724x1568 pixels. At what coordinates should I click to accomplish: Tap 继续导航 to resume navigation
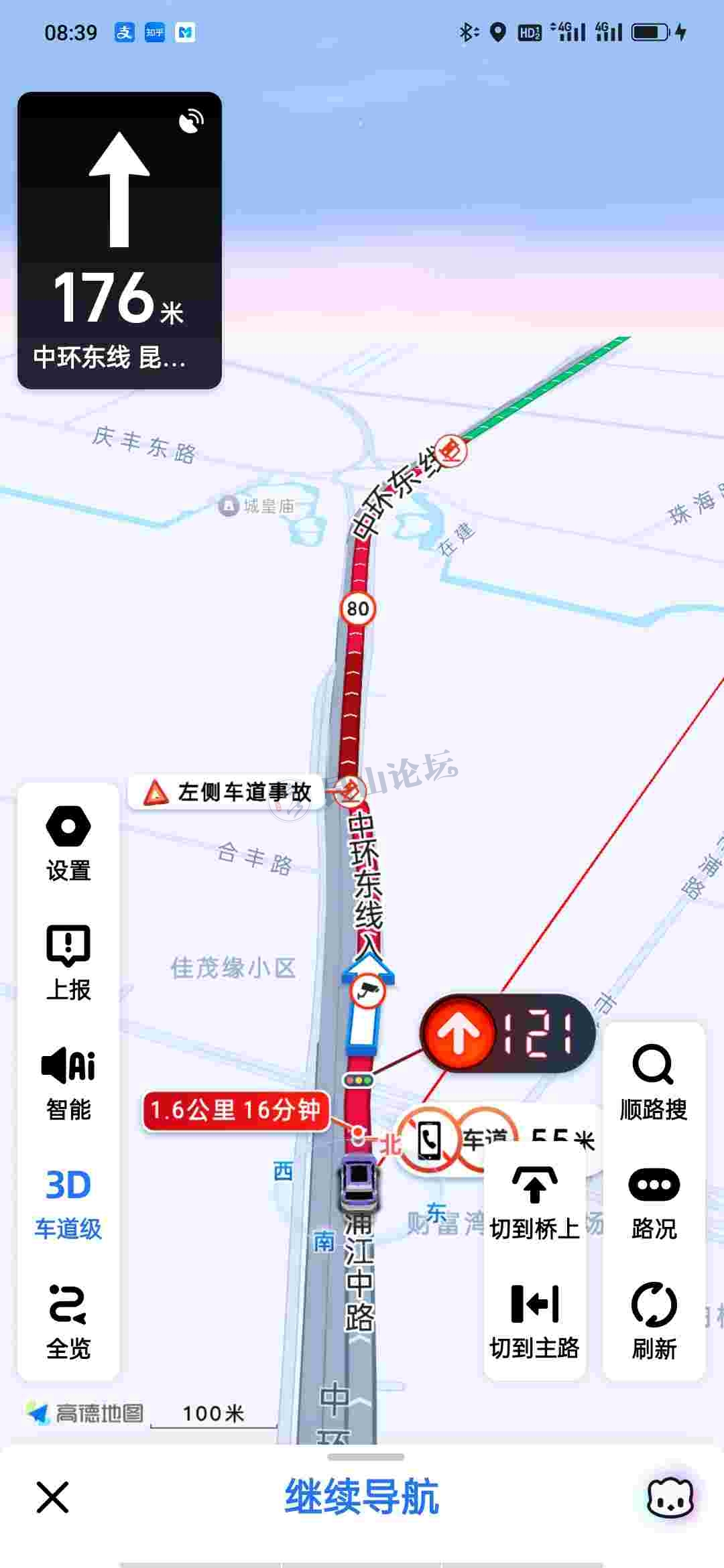362,1497
